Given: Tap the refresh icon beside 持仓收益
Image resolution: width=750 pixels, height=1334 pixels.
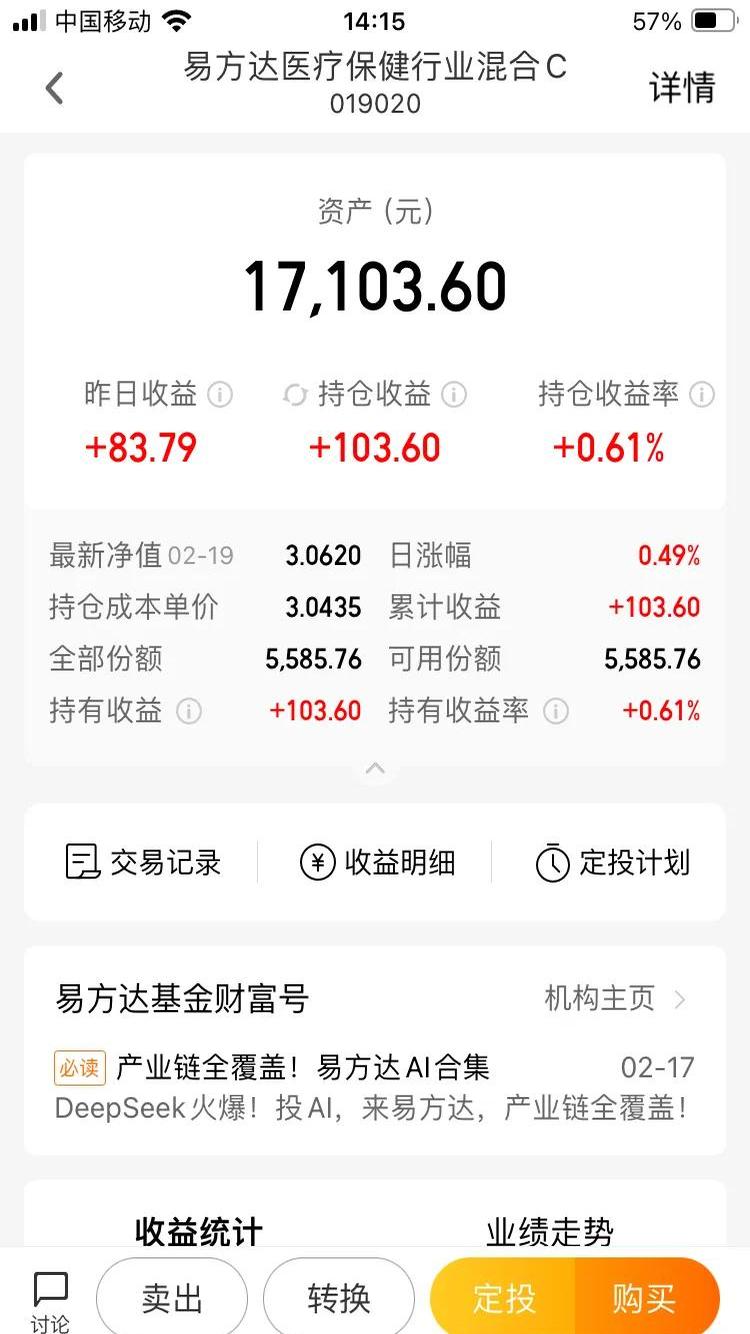Looking at the screenshot, I should point(294,394).
